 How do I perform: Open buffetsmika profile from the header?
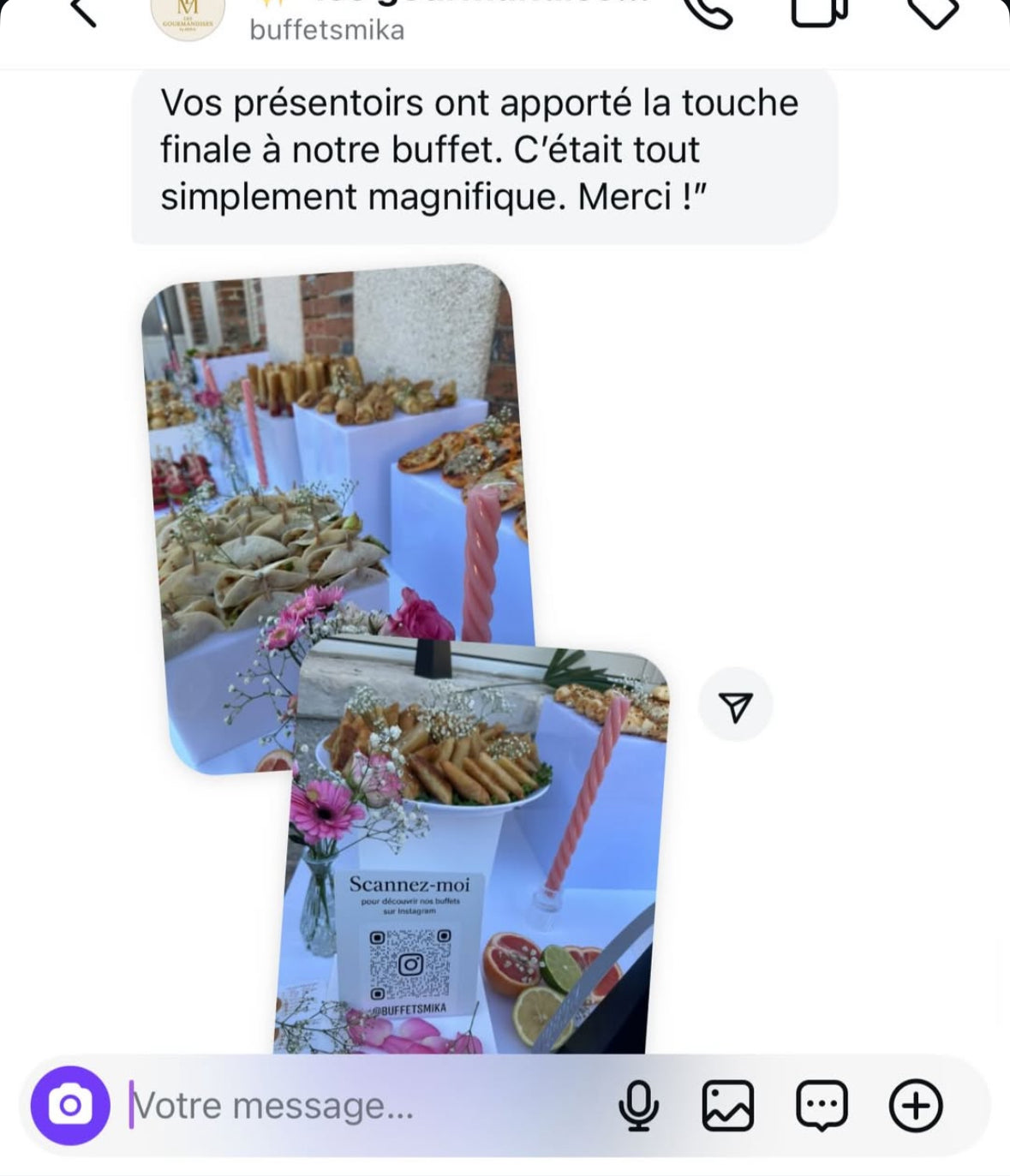[x=326, y=30]
